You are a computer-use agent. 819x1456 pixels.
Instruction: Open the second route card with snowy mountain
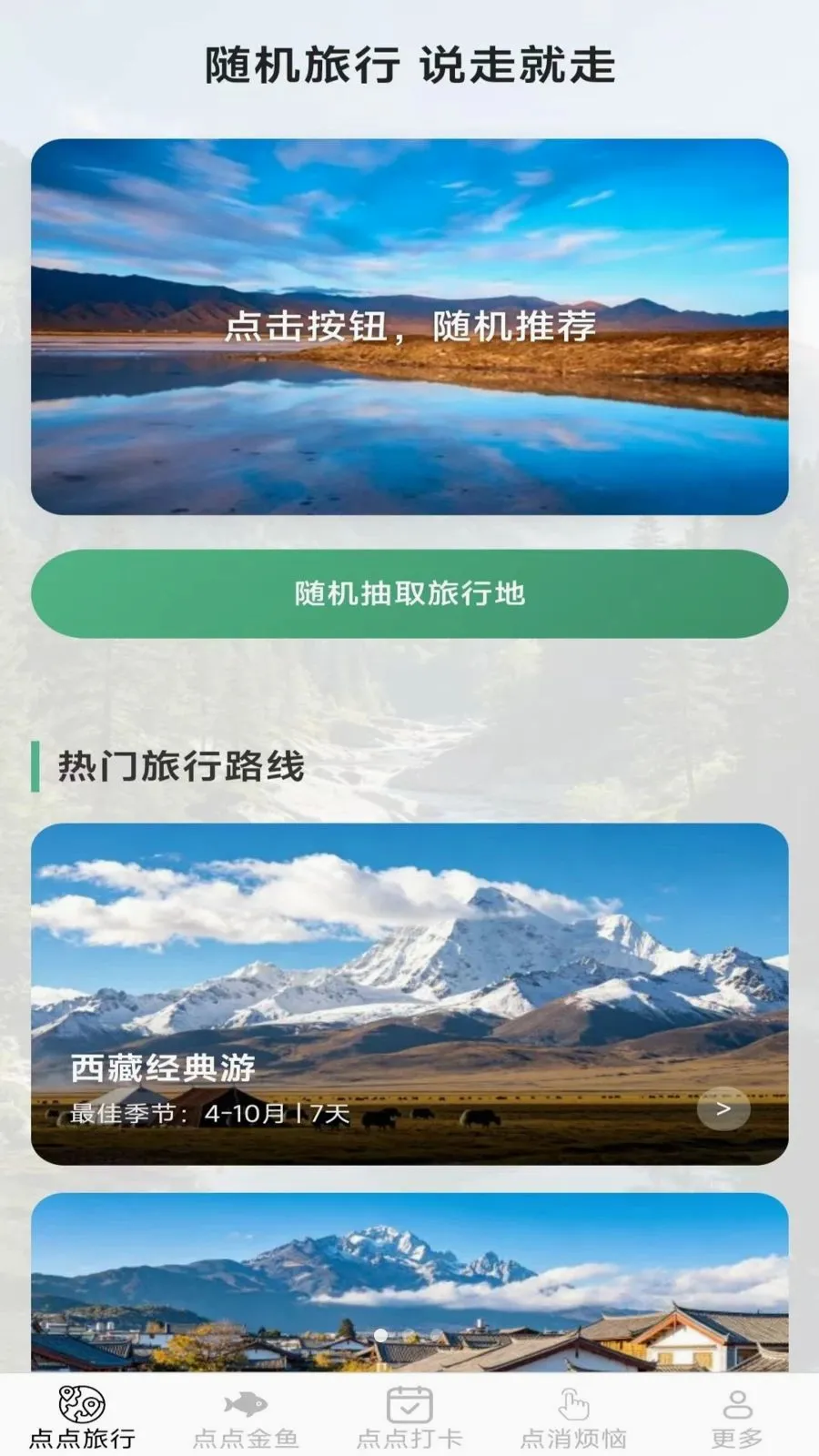coord(409,1283)
